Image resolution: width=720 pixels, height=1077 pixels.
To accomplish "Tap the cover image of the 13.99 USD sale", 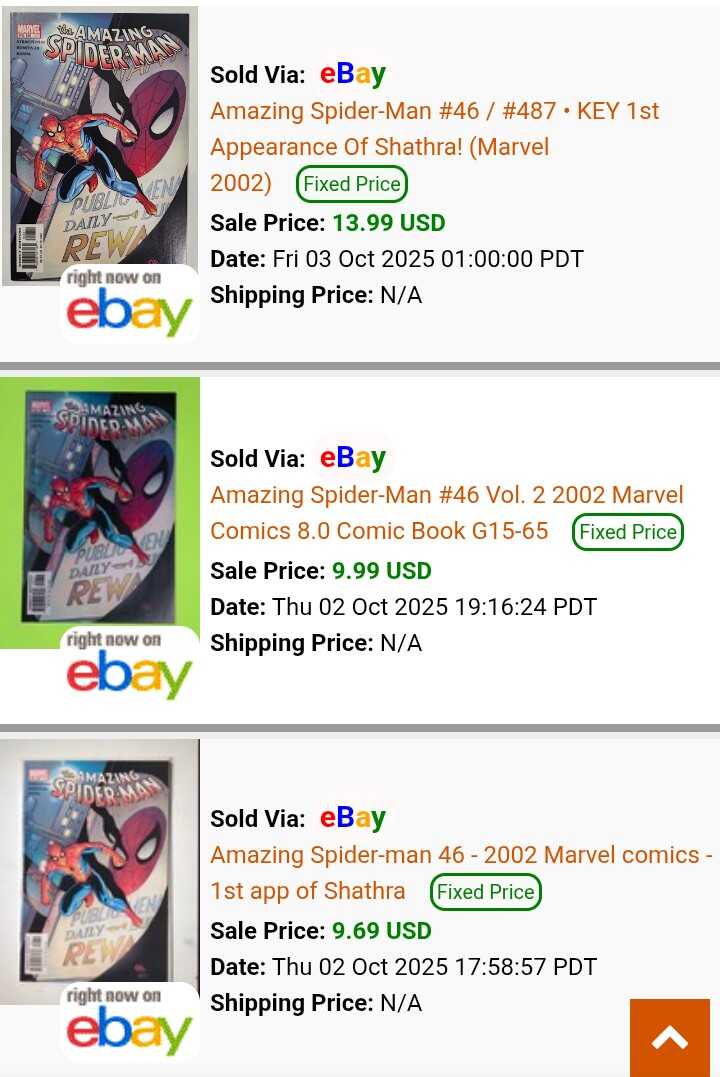I will point(99,145).
